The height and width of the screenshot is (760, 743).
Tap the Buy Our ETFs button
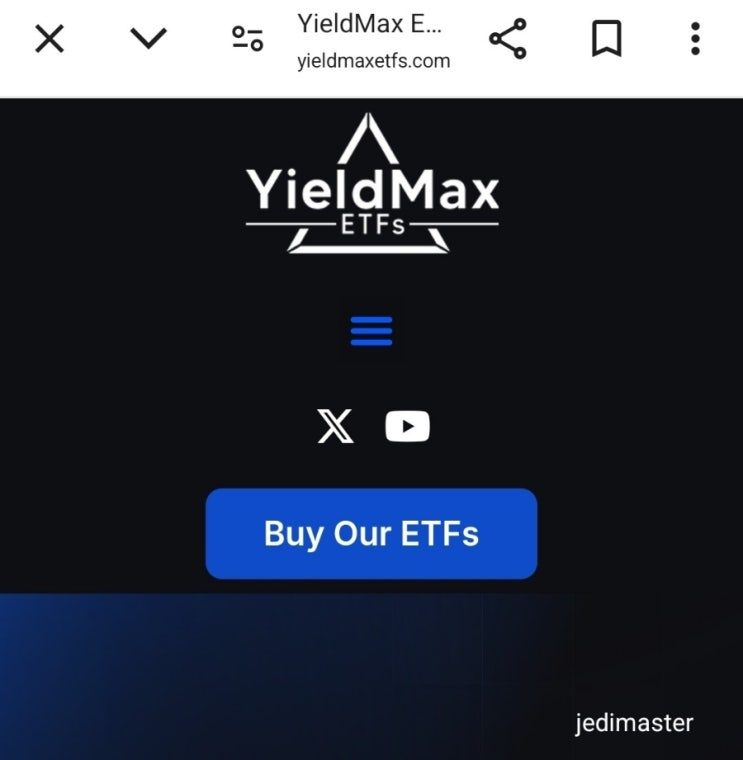[x=371, y=533]
